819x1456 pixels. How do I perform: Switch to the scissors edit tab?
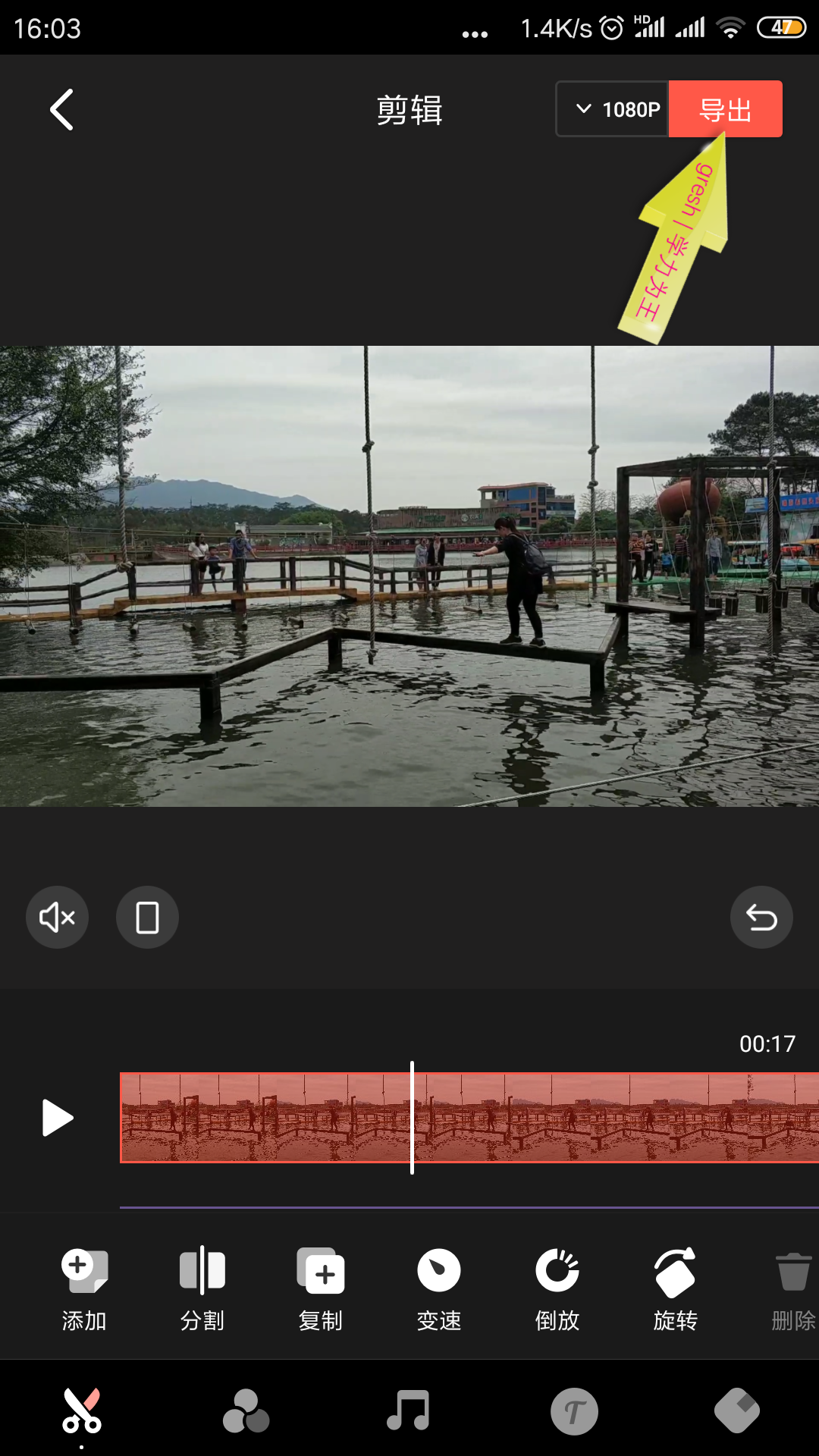(82, 1411)
